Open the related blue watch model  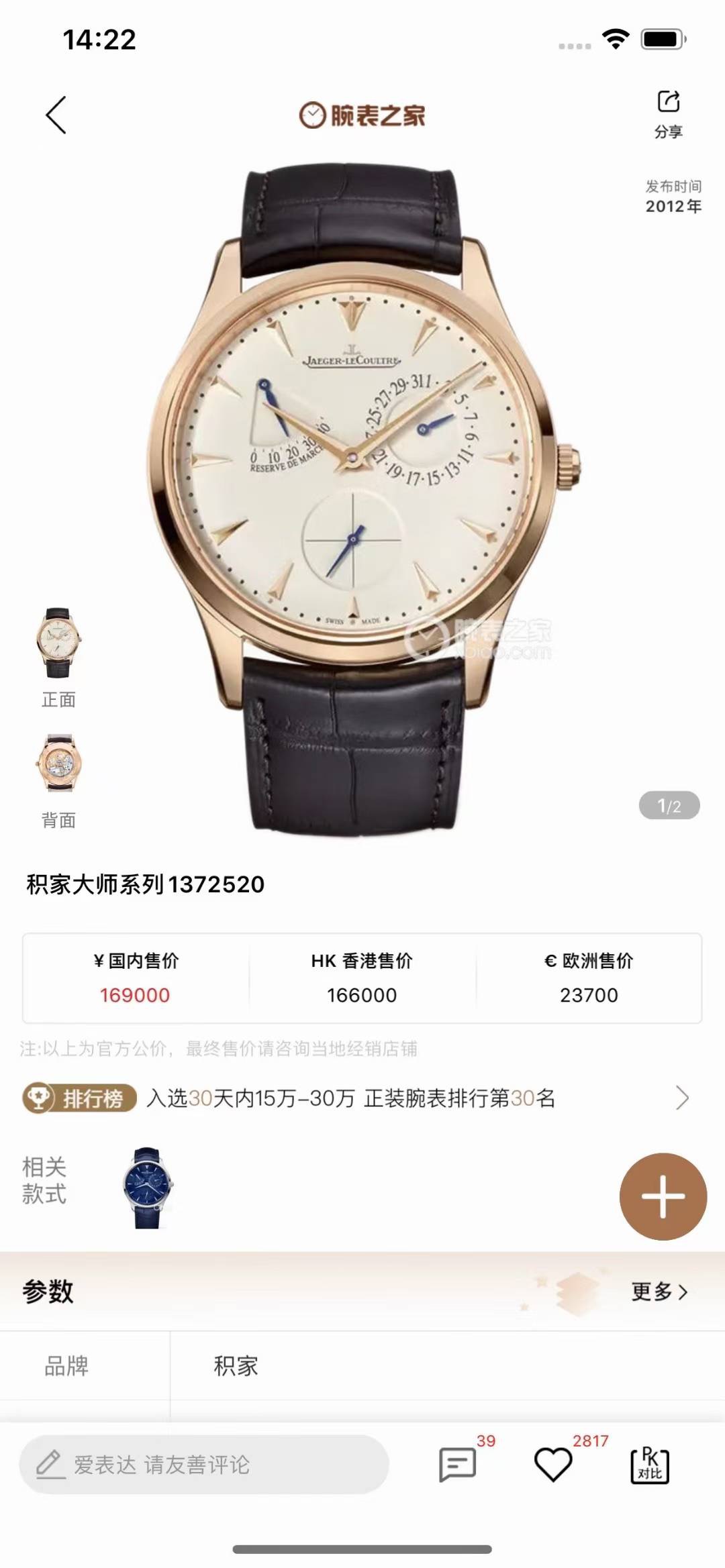(148, 1188)
